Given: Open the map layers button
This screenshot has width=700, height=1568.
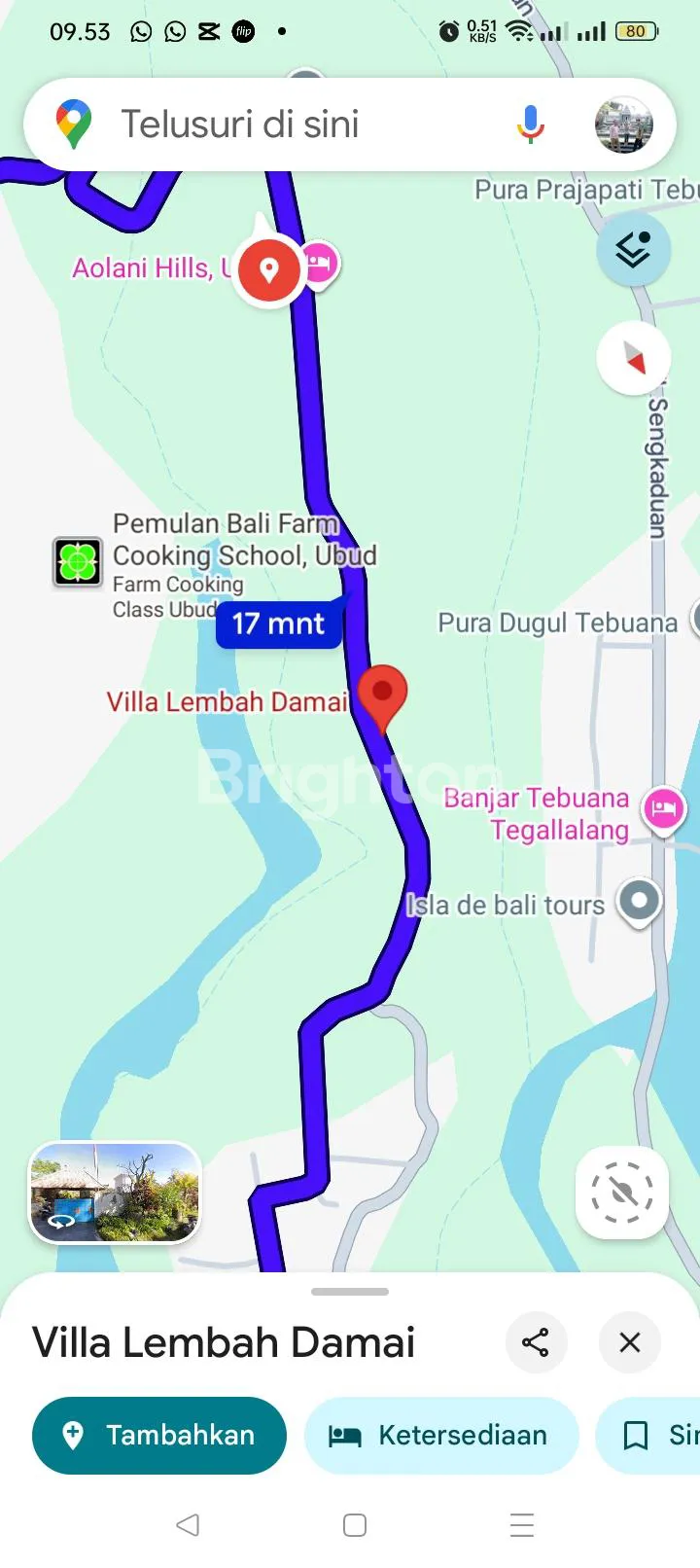Looking at the screenshot, I should [633, 250].
